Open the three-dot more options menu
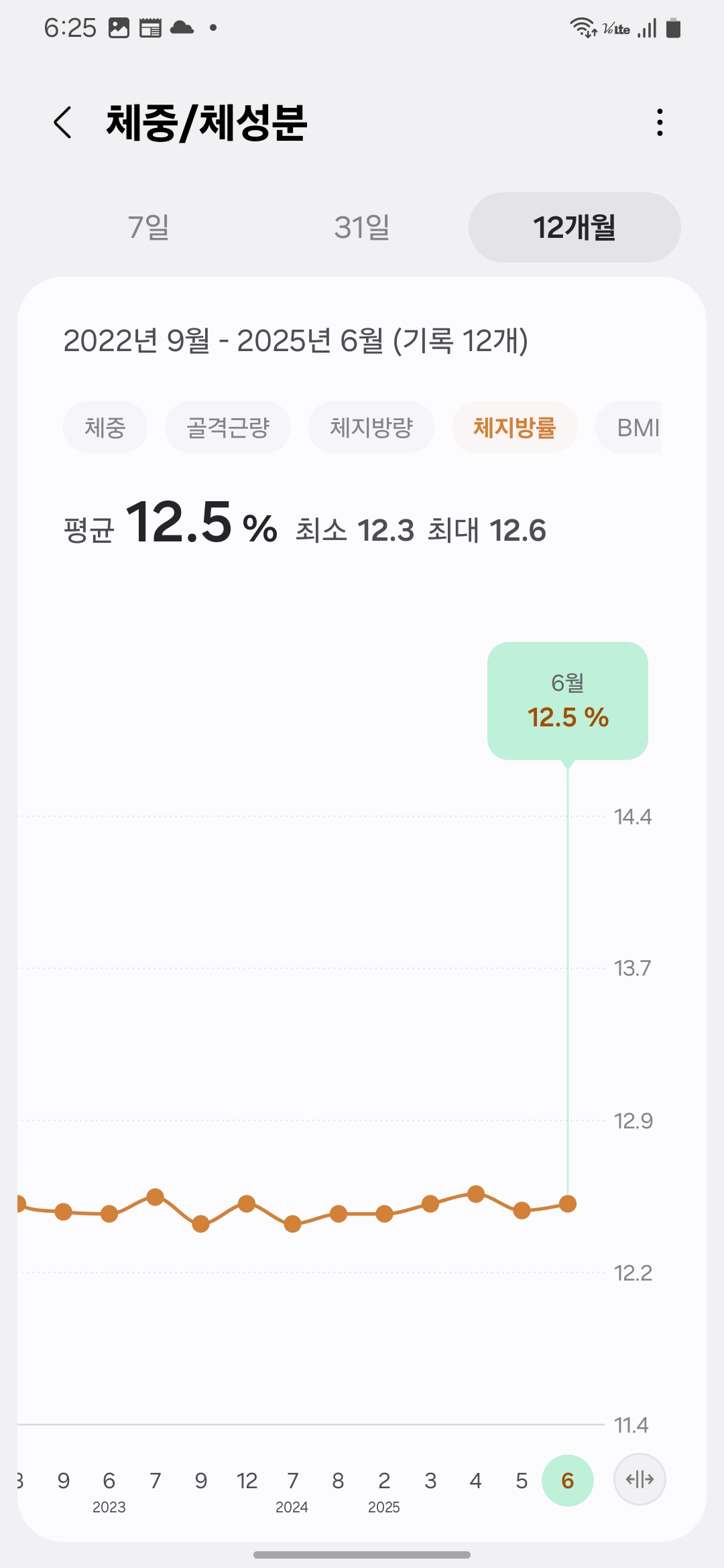 [x=659, y=123]
